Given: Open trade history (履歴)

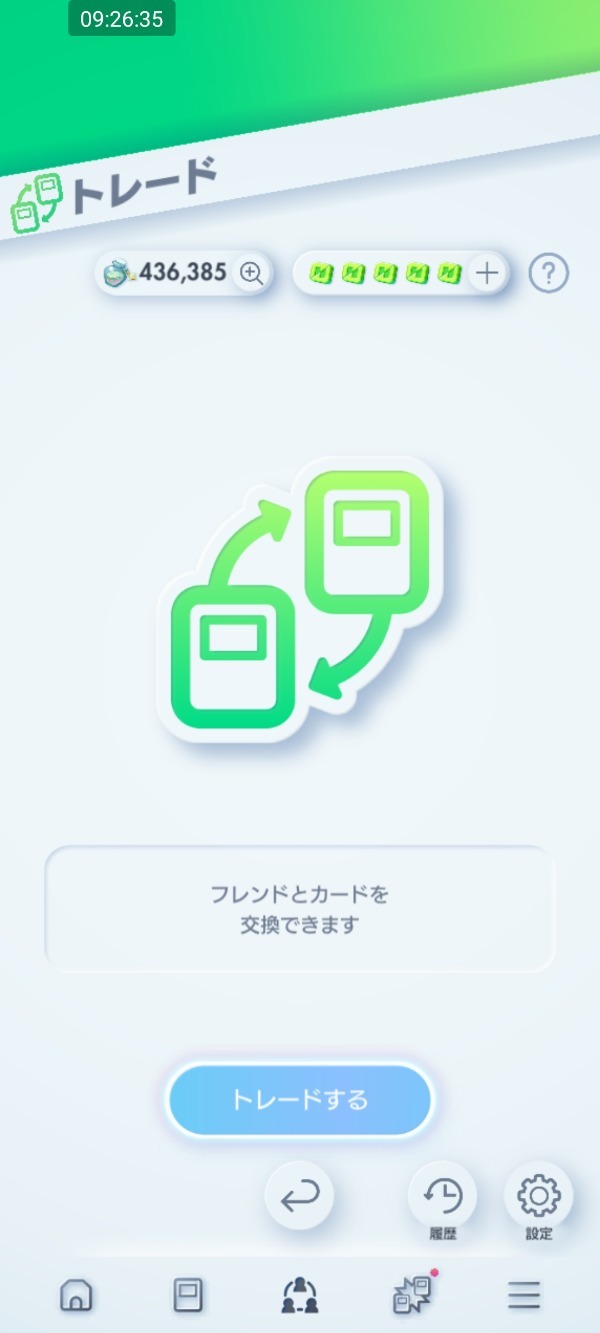Looking at the screenshot, I should point(442,1196).
